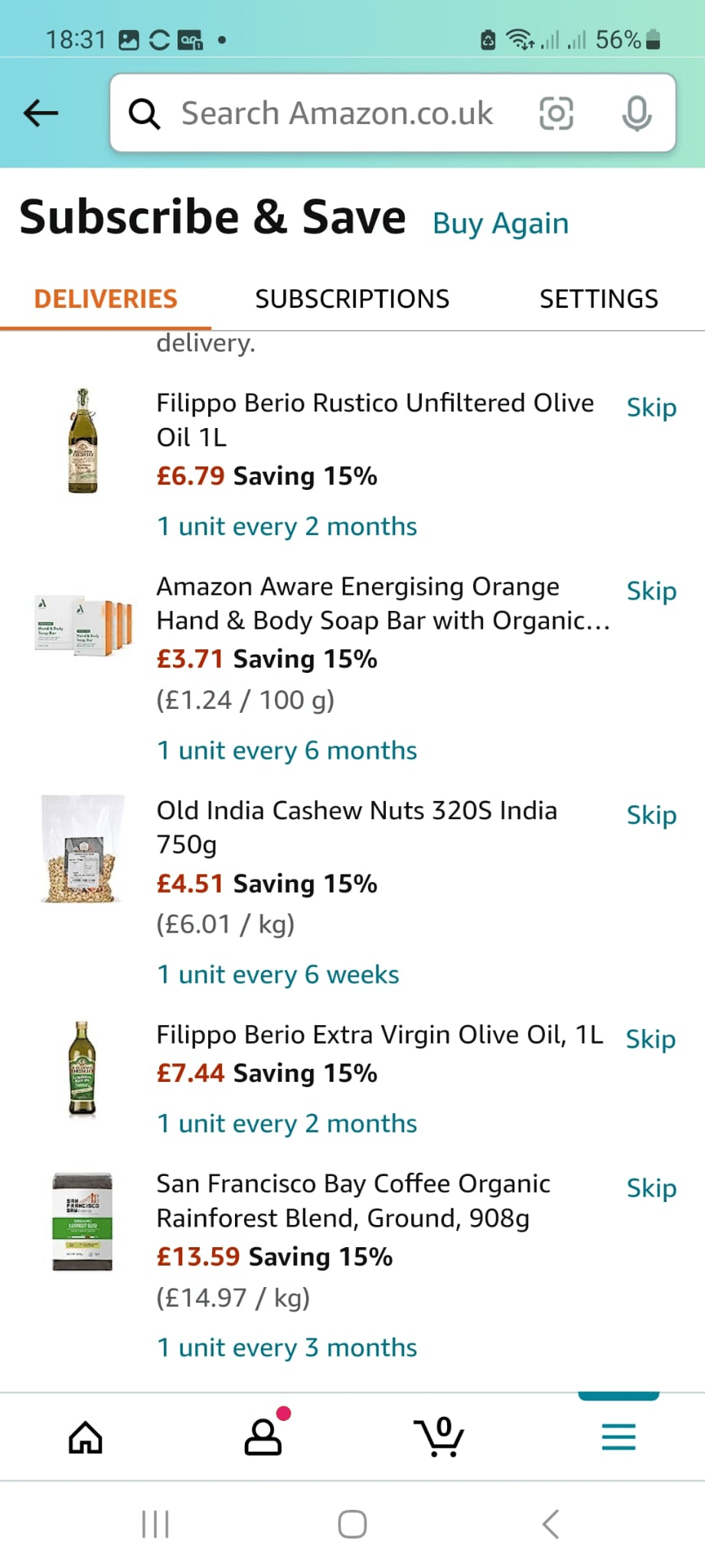
Task: Open the camera lens search icon
Action: pos(556,113)
